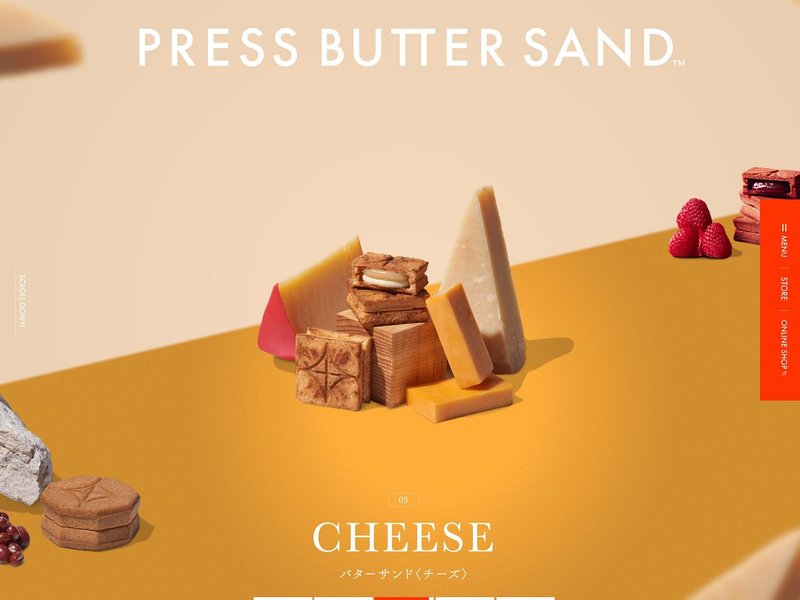Tap the SCROLL DOWN indicator
This screenshot has width=800, height=600.
tap(24, 302)
